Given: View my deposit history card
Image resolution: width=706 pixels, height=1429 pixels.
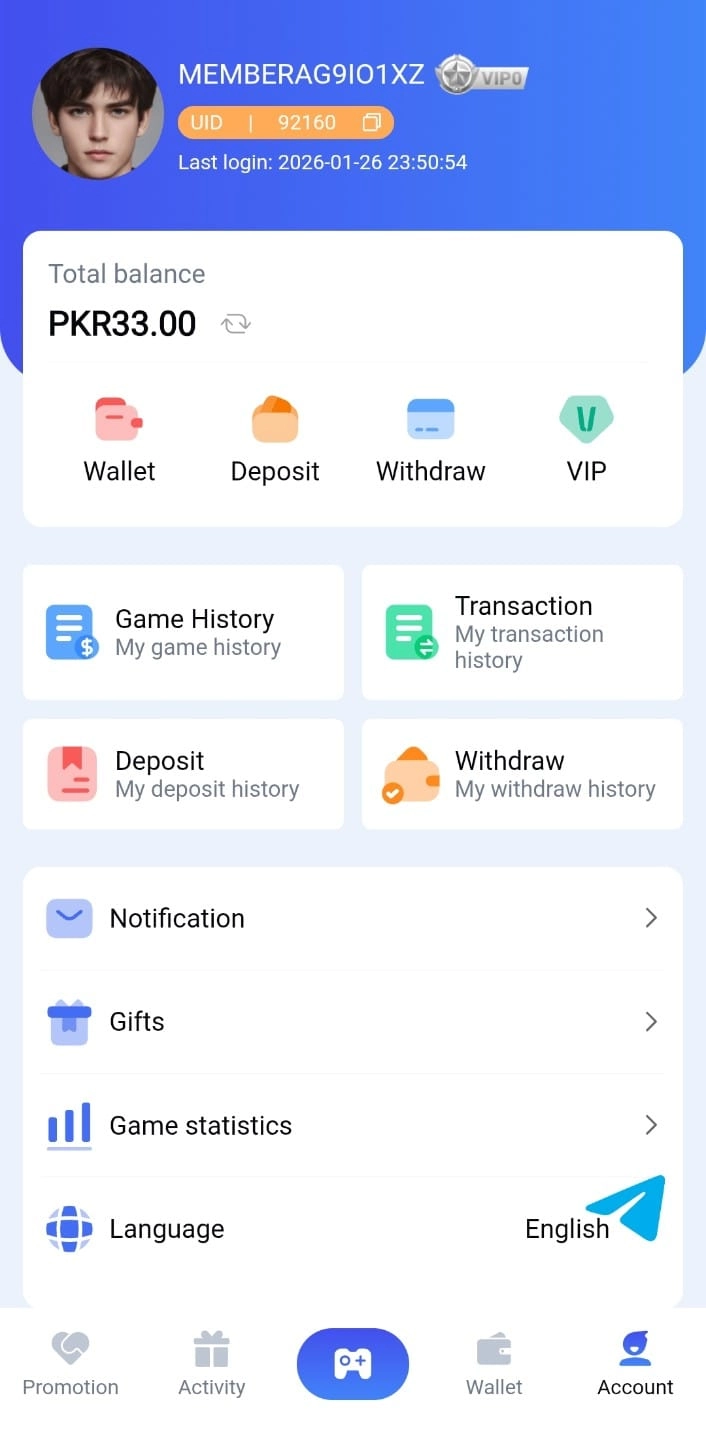Looking at the screenshot, I should pos(183,774).
